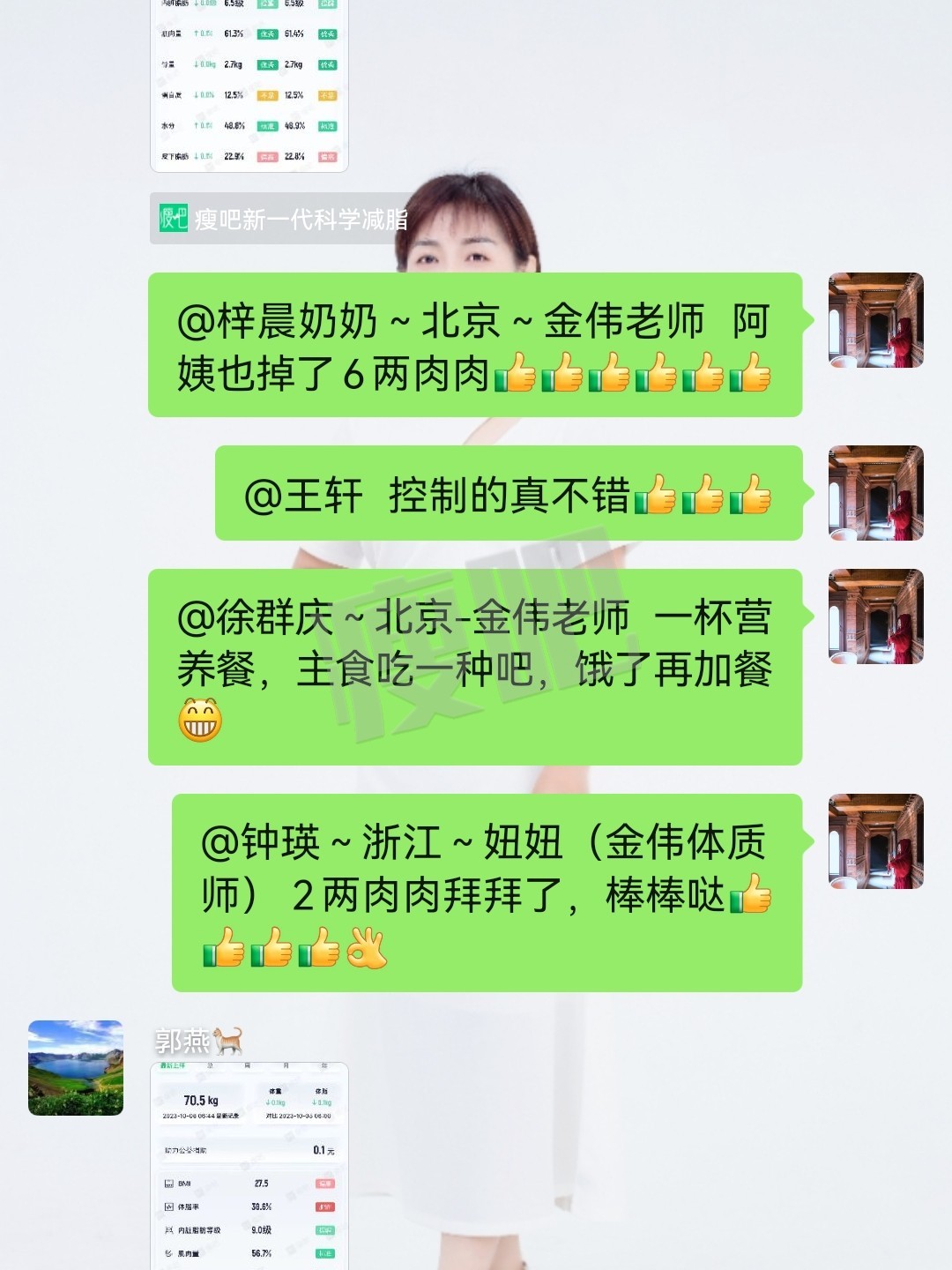Open the body data image above the 瘦吧 tag
The image size is (952, 1270).
click(249, 84)
